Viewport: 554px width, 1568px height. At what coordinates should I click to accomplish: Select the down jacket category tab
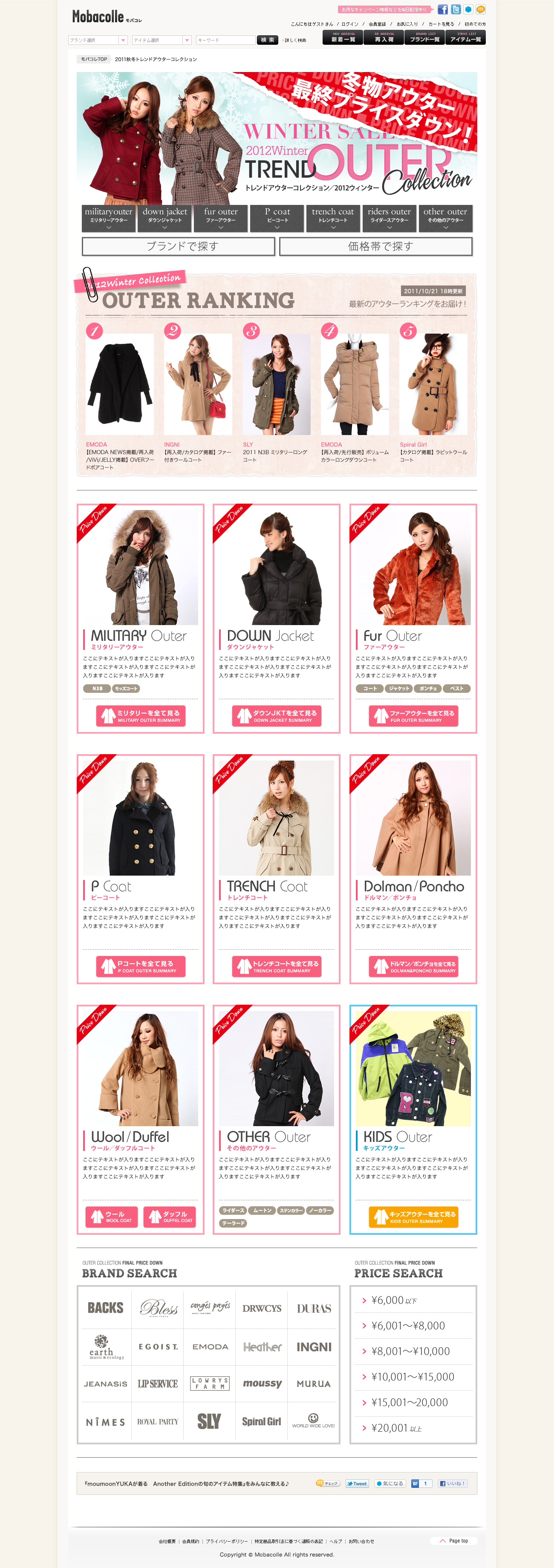(164, 218)
